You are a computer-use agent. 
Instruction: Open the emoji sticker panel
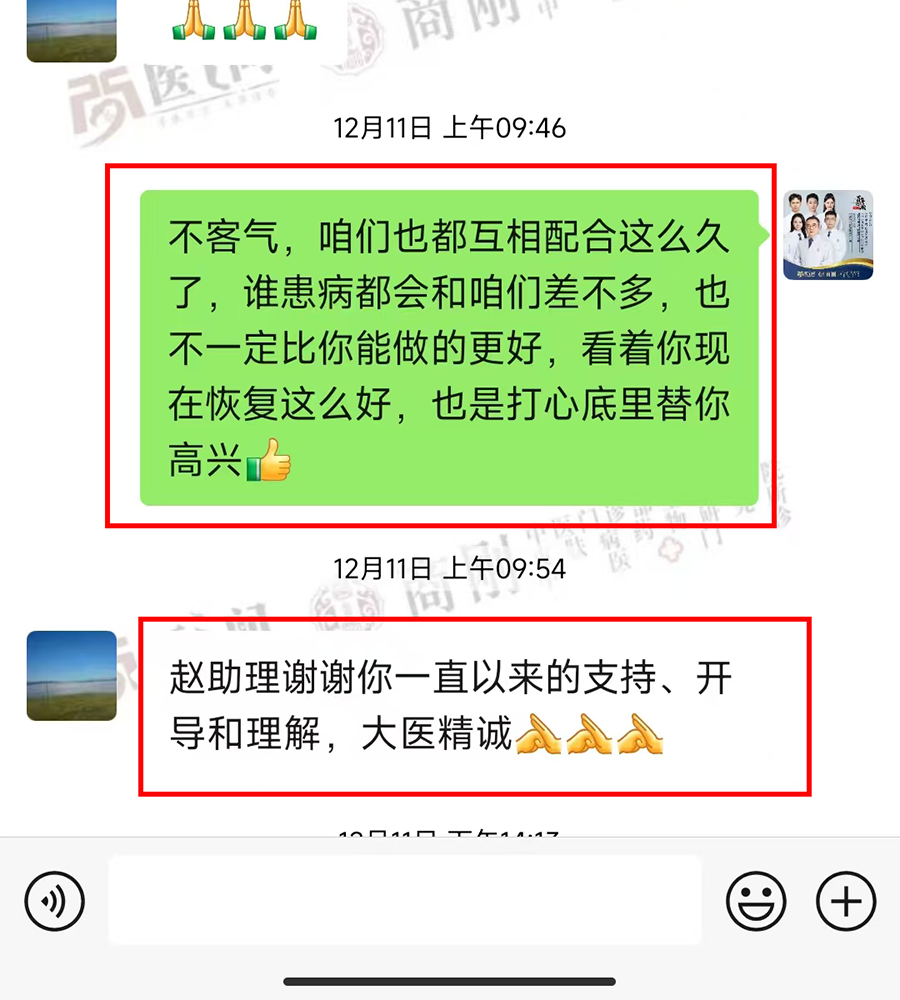756,901
